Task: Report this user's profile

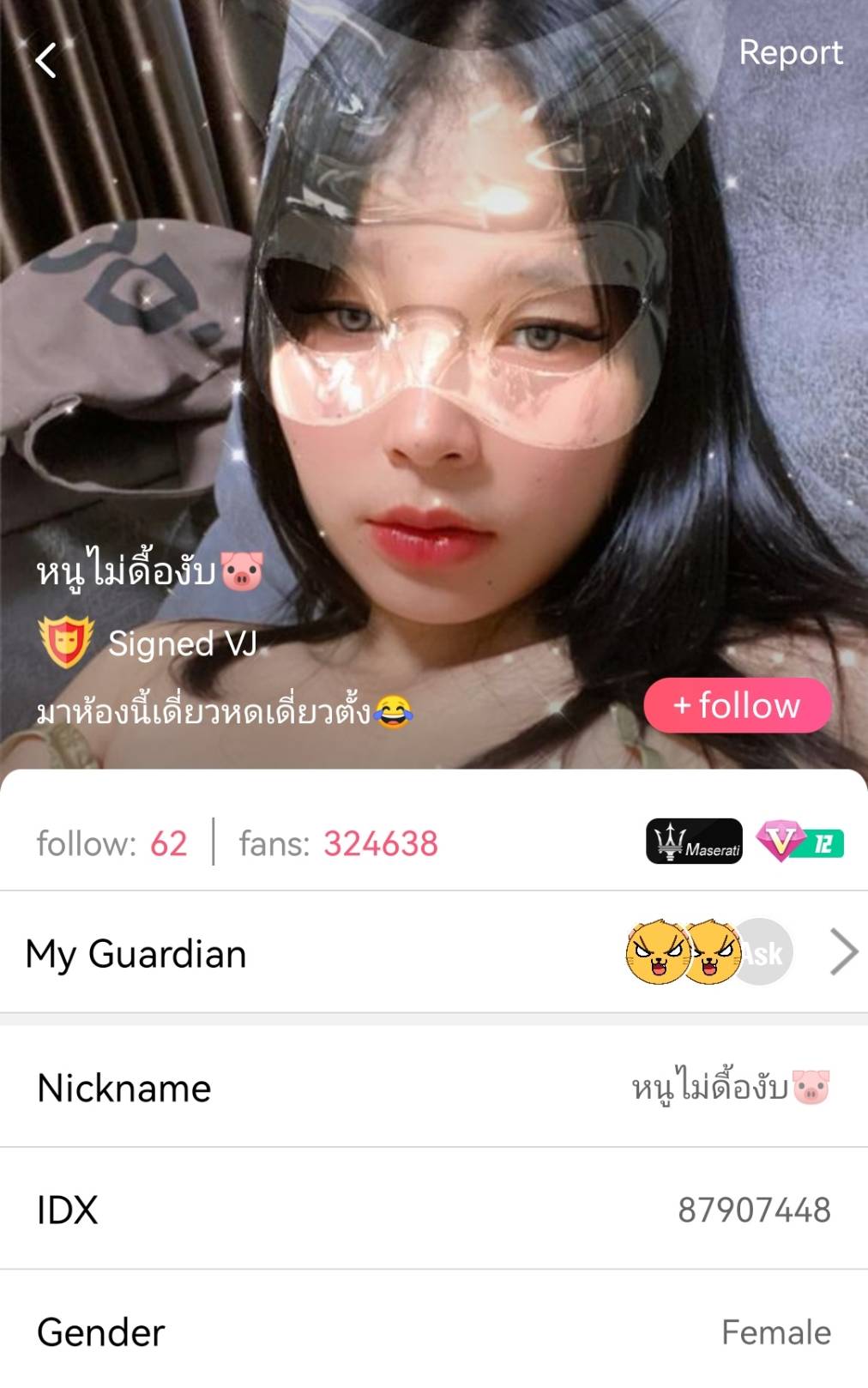Action: click(x=790, y=53)
